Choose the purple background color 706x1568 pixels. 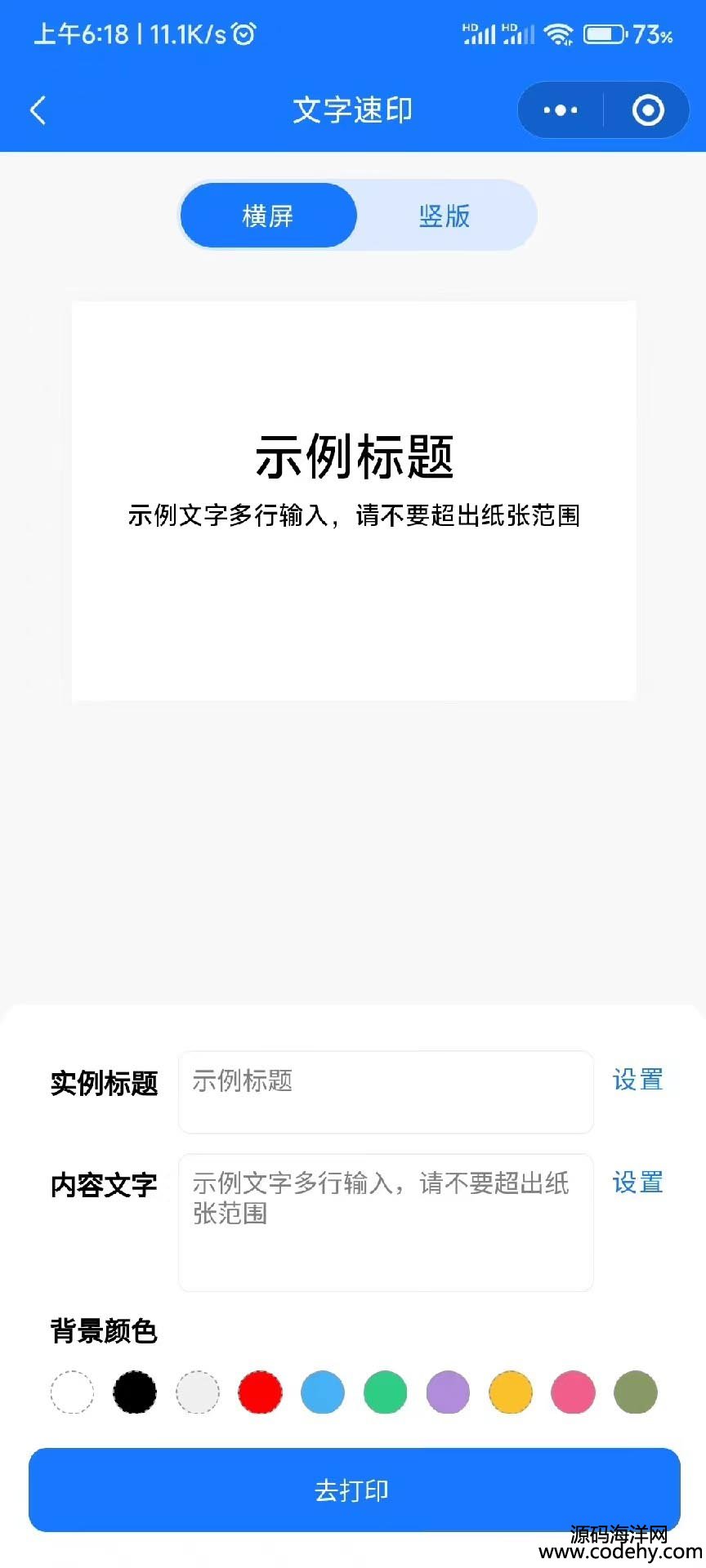pos(448,1392)
